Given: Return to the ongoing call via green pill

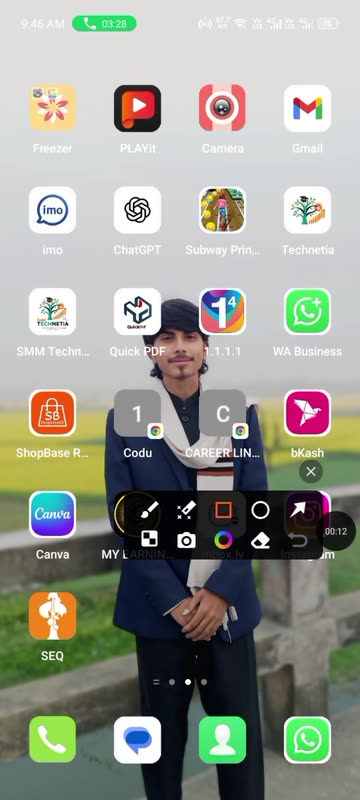Looking at the screenshot, I should [104, 23].
